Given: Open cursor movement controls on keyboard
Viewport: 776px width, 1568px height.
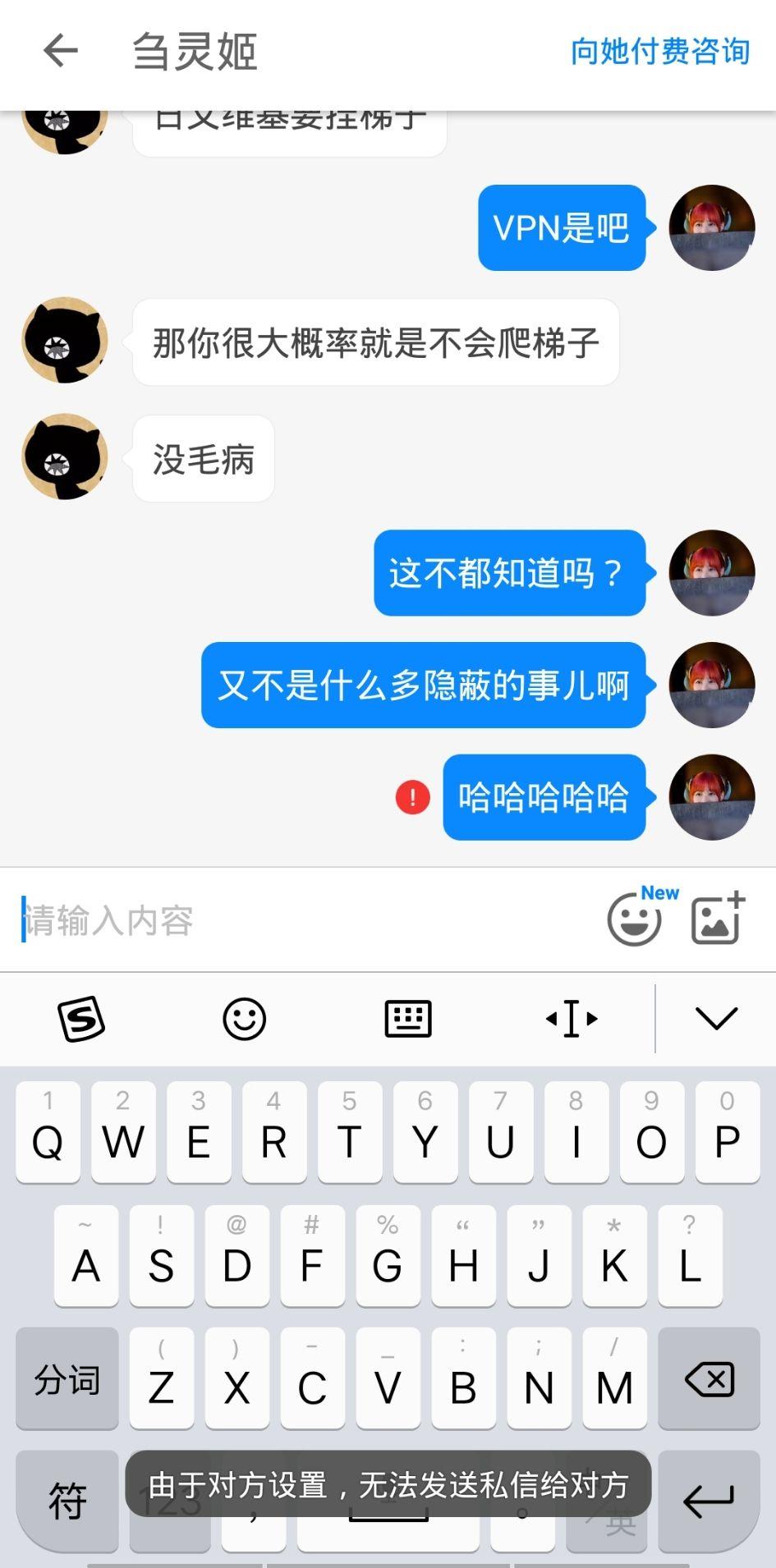Looking at the screenshot, I should [572, 1019].
